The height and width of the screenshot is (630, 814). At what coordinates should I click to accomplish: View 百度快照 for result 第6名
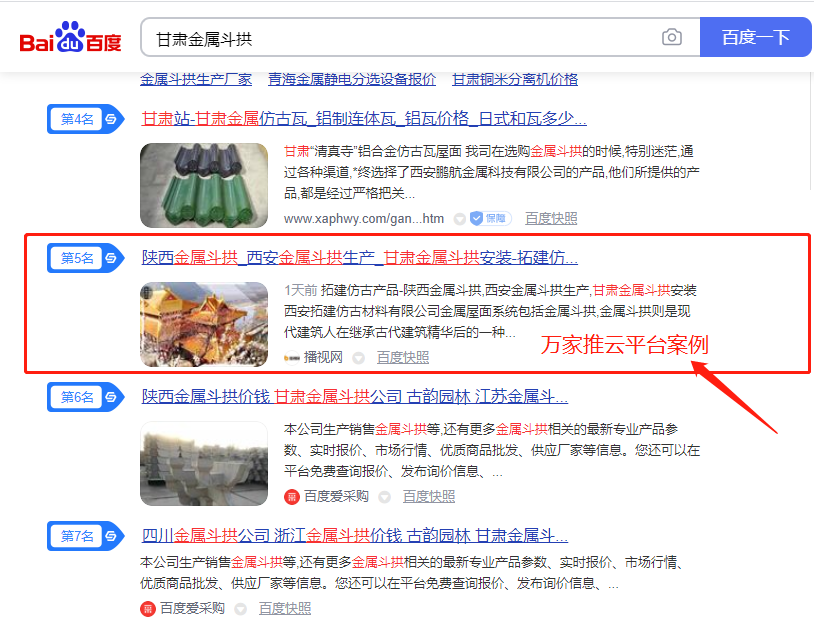tap(429, 496)
